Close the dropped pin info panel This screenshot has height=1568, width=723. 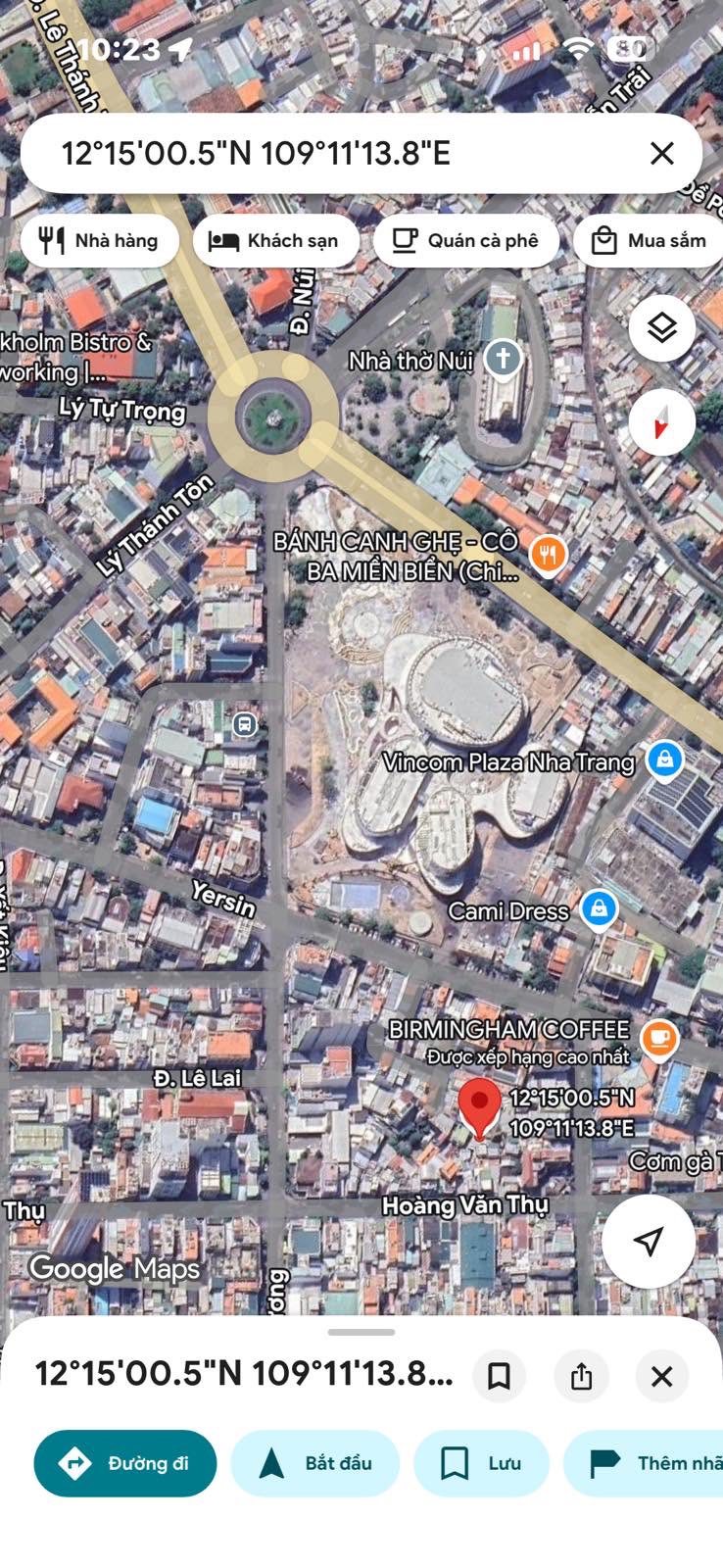(662, 1375)
